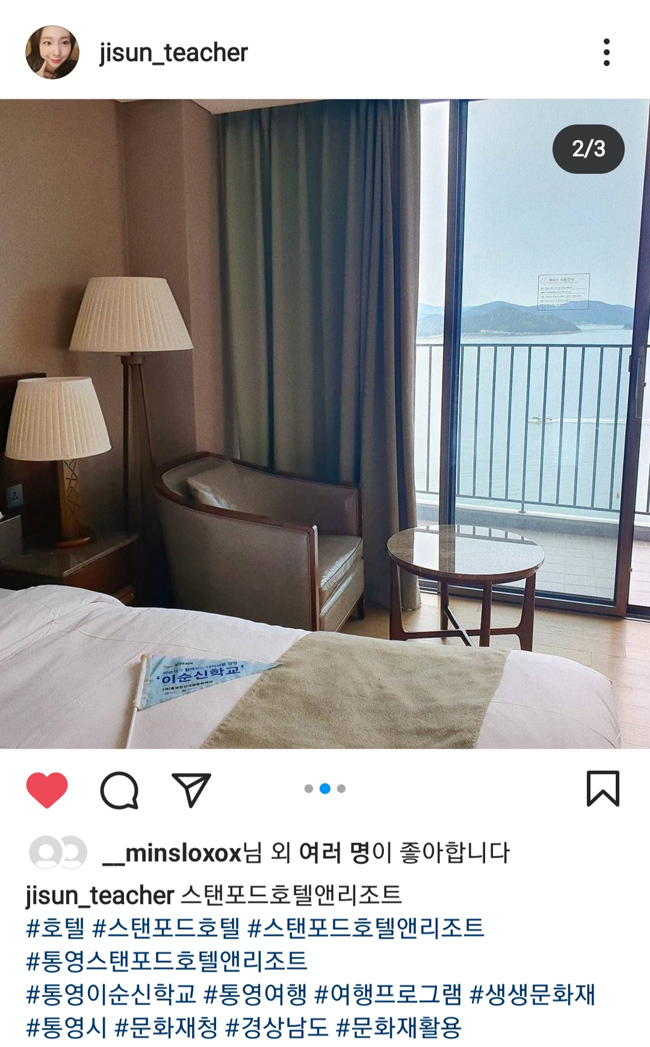Screen dimensions: 650x1047
Task: Open the #통영여행 hashtag
Action: click(x=255, y=994)
